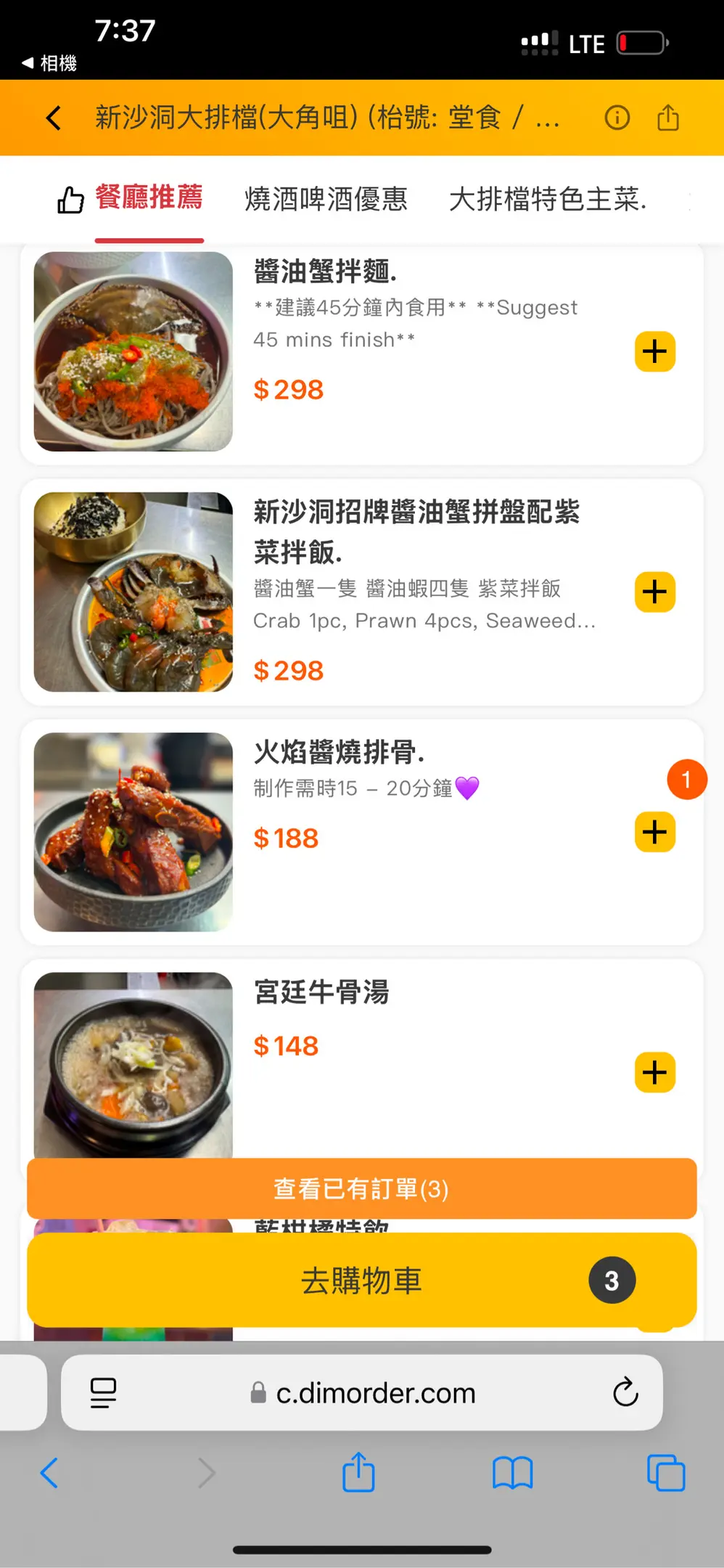Open Safari page settings menu in address bar
724x1568 pixels.
tap(103, 1392)
